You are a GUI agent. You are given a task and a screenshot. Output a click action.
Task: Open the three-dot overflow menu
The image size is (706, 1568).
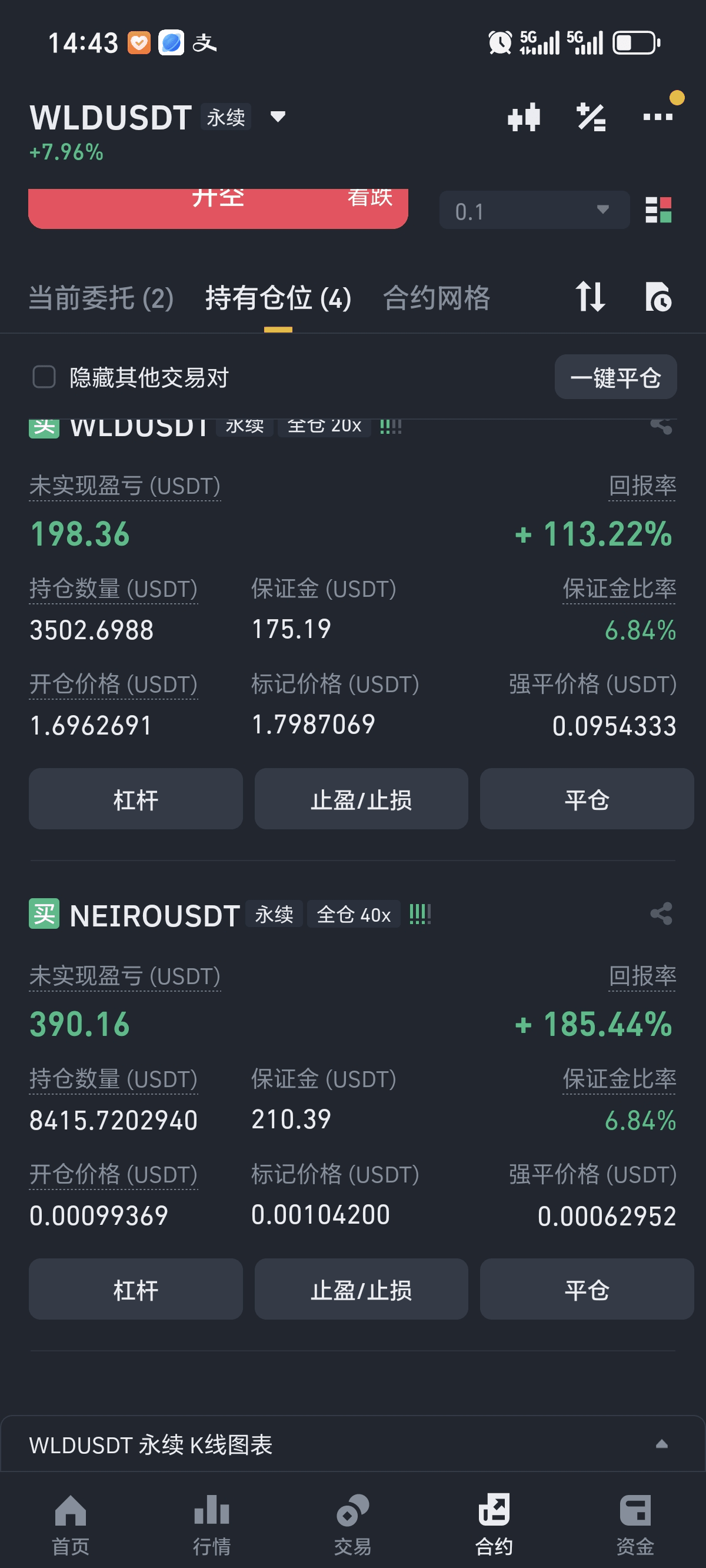[658, 117]
